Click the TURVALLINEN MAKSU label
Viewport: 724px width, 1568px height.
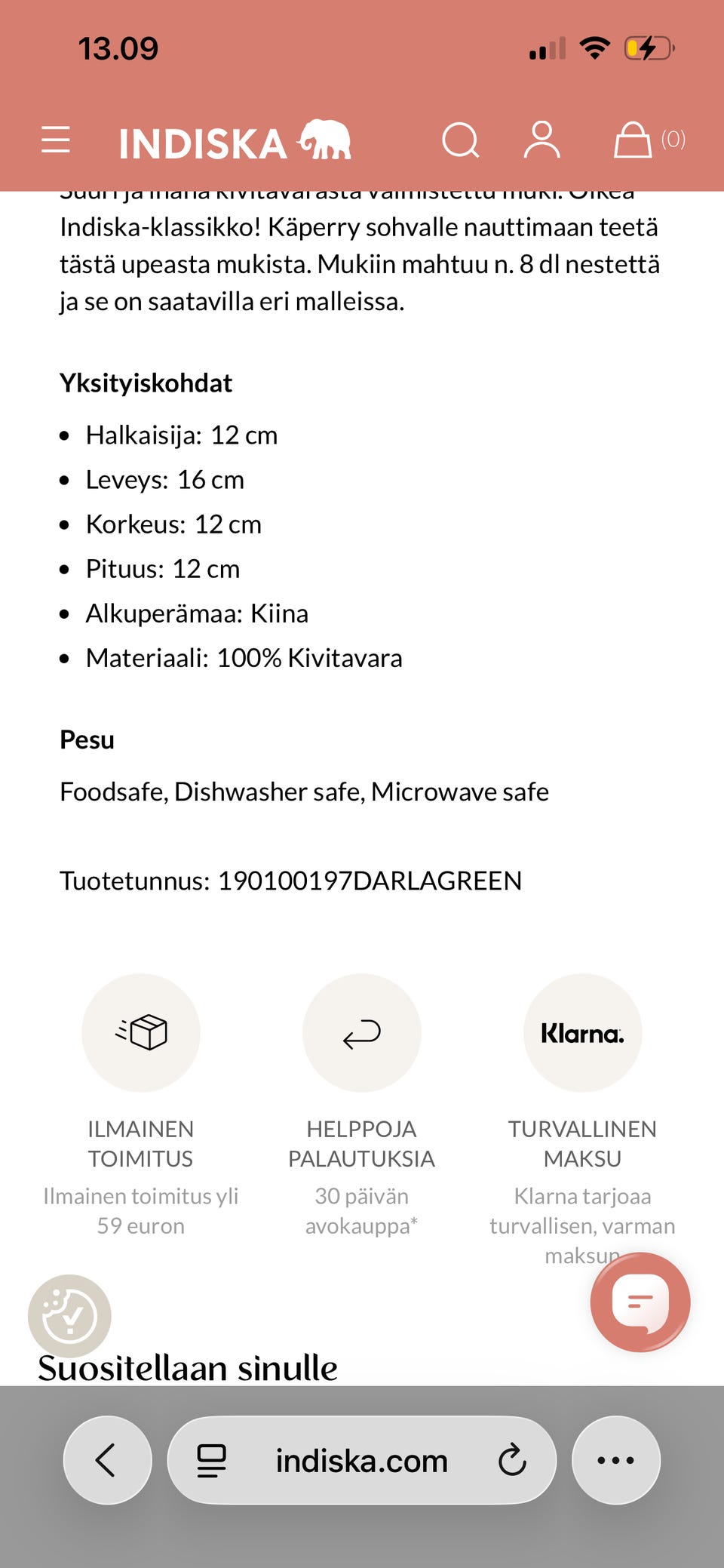tap(582, 1143)
